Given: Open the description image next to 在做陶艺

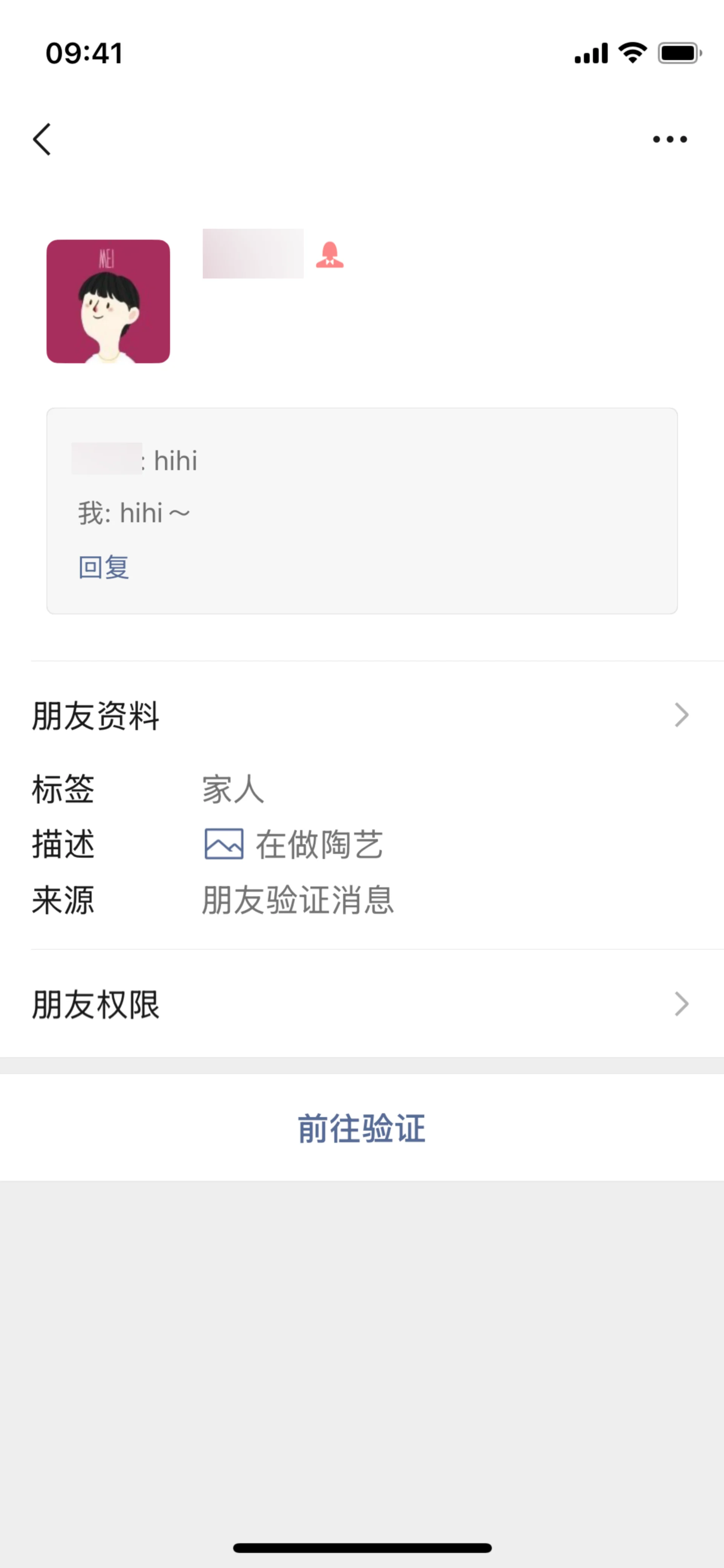Looking at the screenshot, I should [224, 844].
